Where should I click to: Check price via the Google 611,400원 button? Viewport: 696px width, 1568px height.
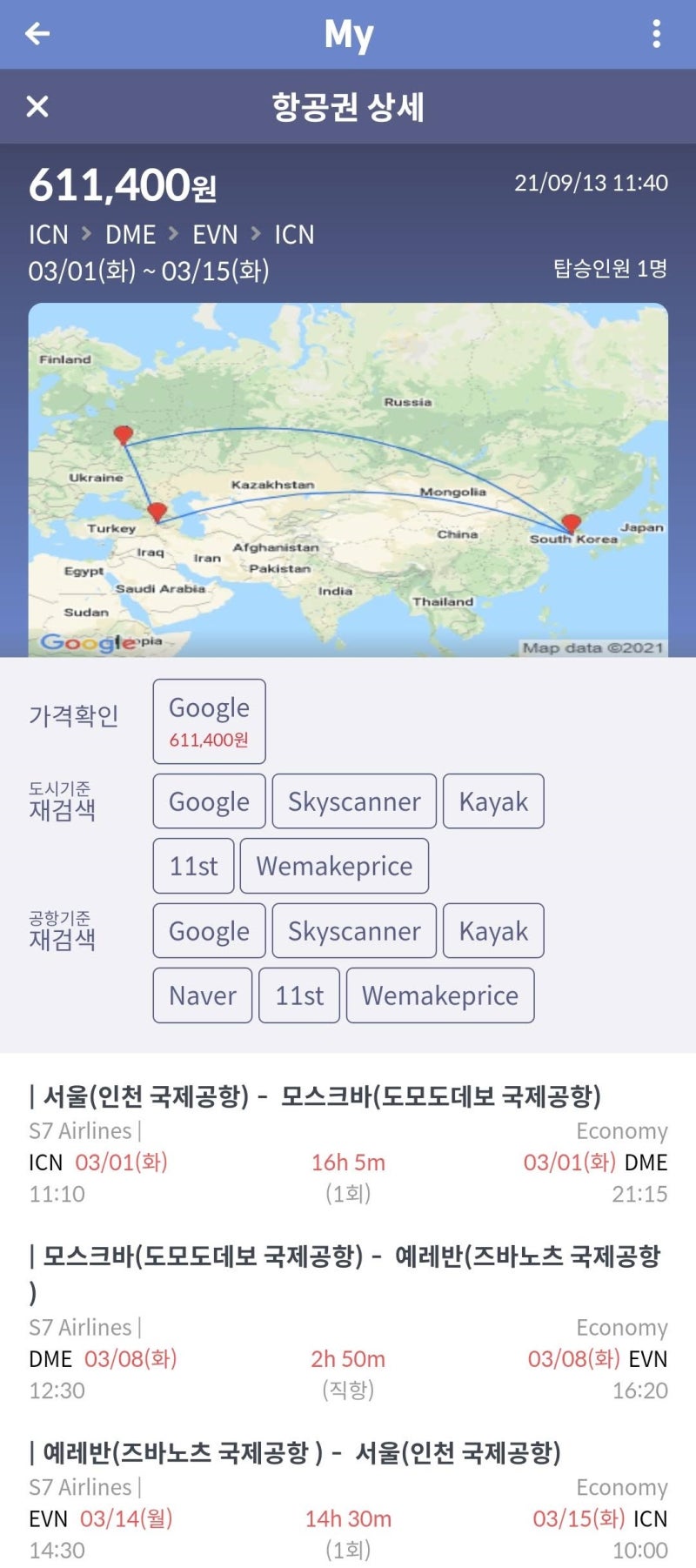208,720
